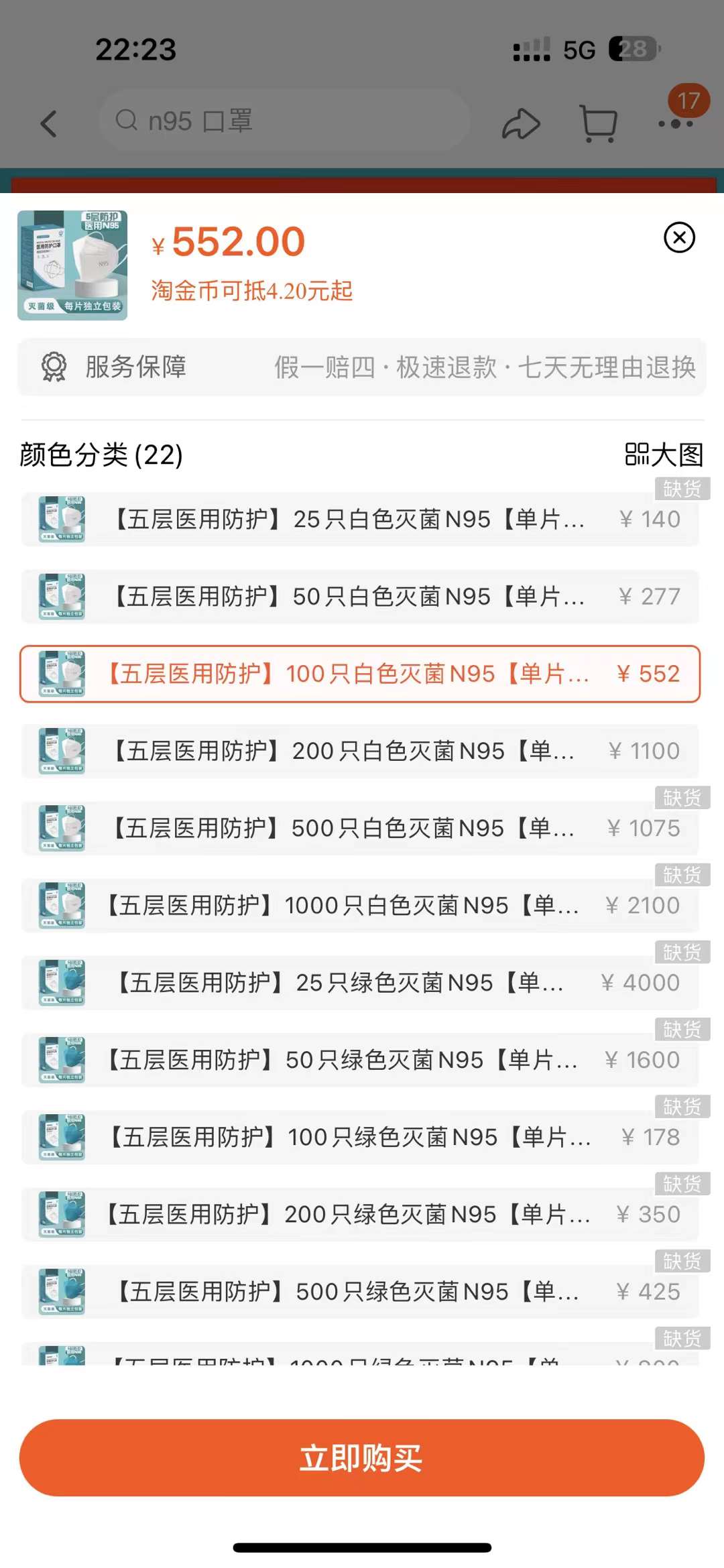
Task: Choose 100只白色灭菌N95 option
Action: 361,674
